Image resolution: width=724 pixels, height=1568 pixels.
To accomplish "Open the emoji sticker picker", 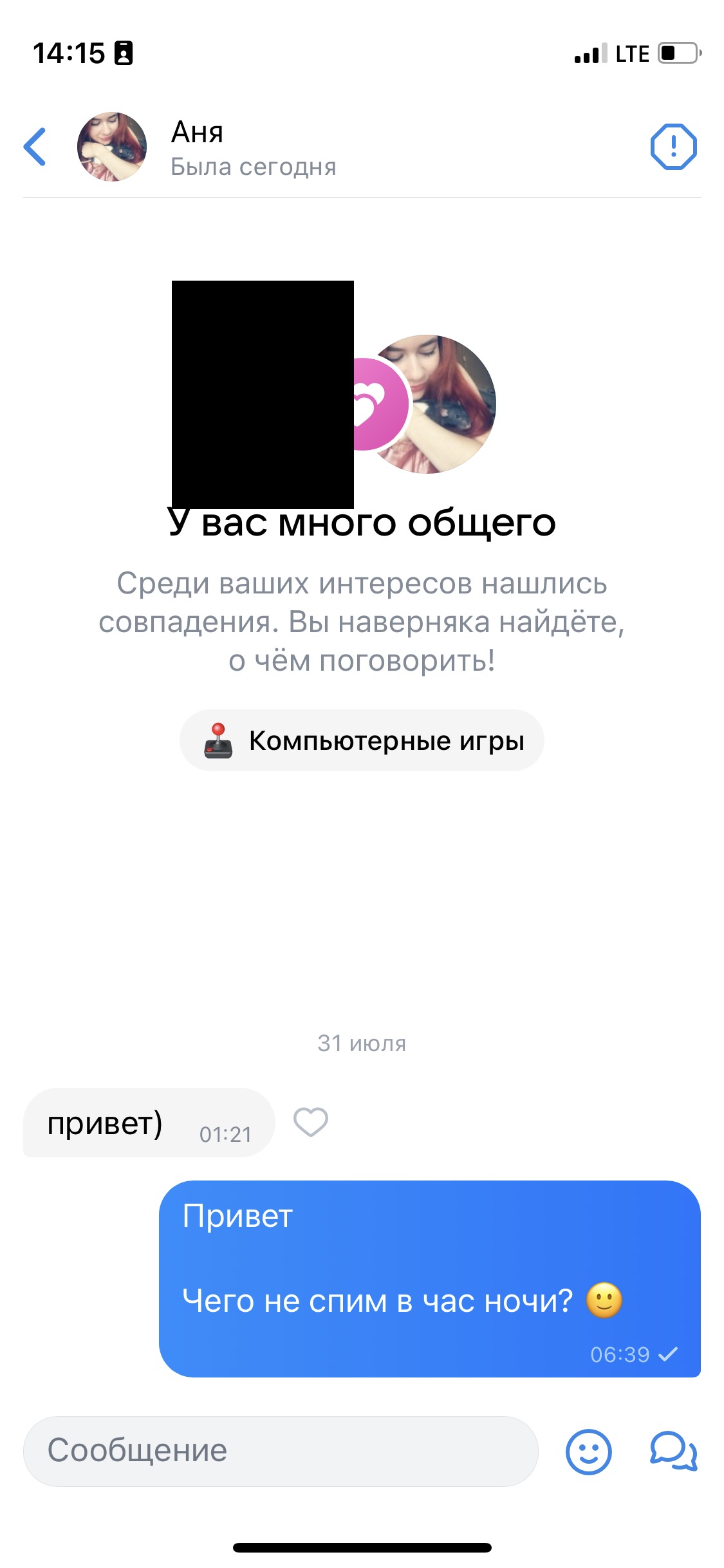I will tap(588, 1451).
